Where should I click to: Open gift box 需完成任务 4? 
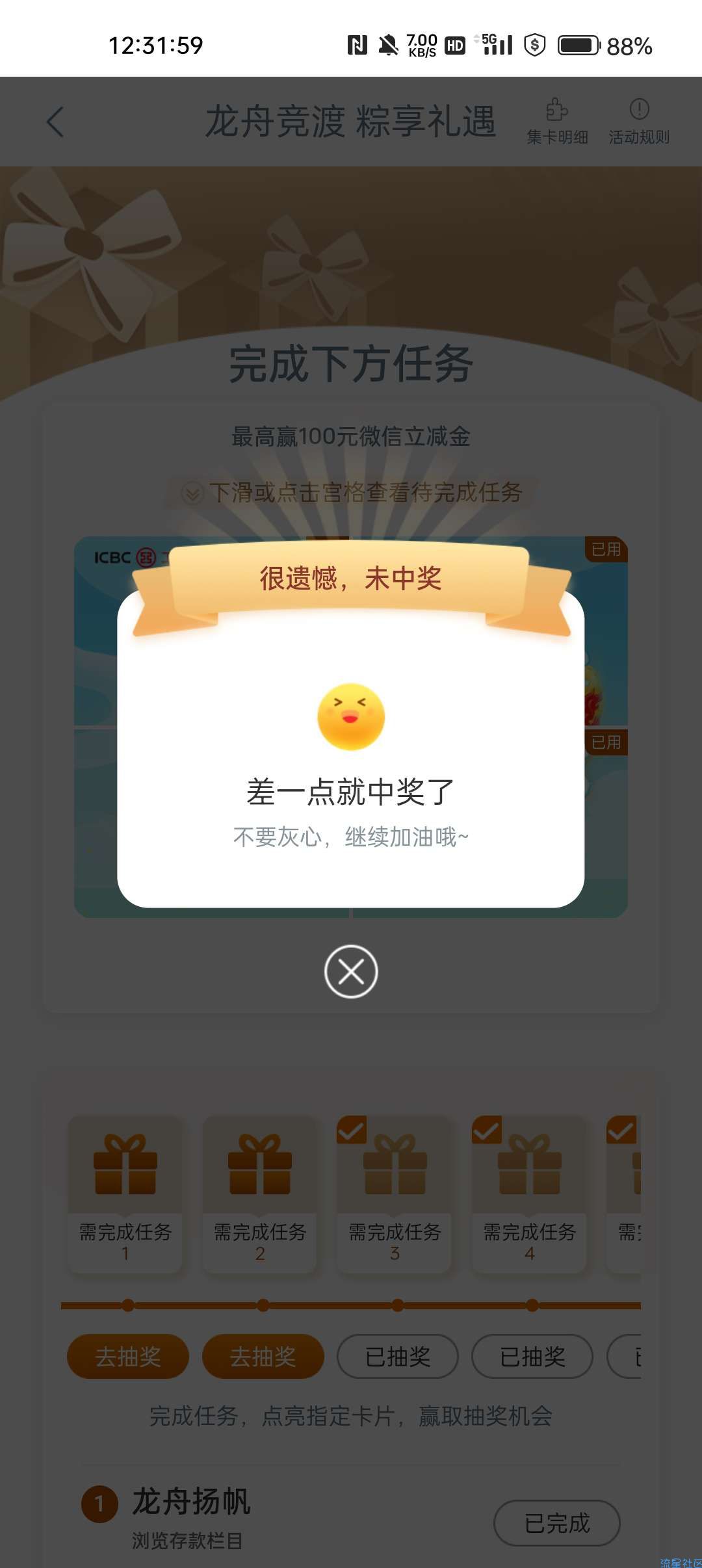[530, 1194]
